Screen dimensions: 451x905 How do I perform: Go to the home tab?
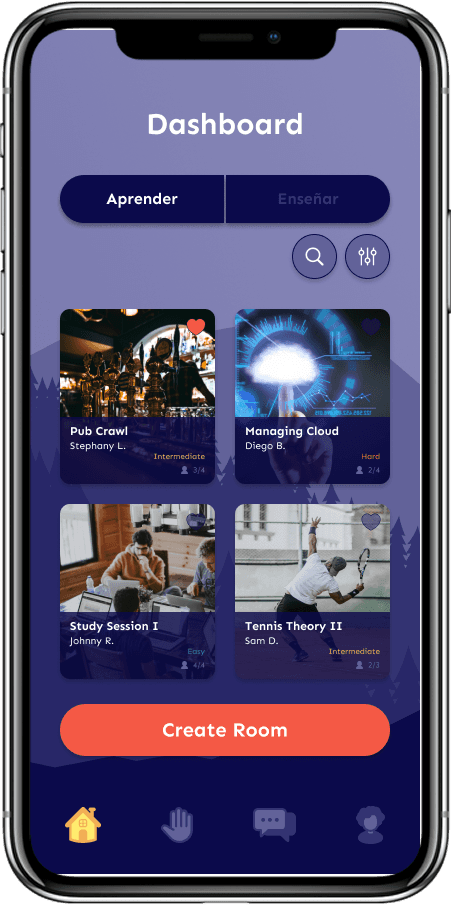[83, 825]
